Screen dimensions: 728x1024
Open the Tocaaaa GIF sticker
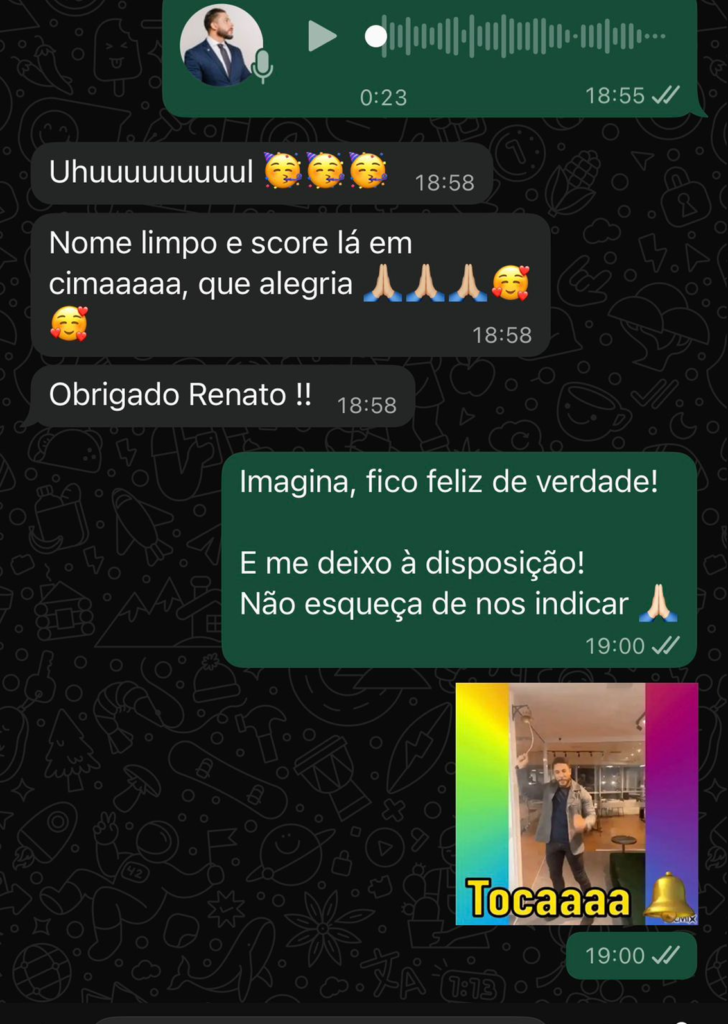pos(576,803)
